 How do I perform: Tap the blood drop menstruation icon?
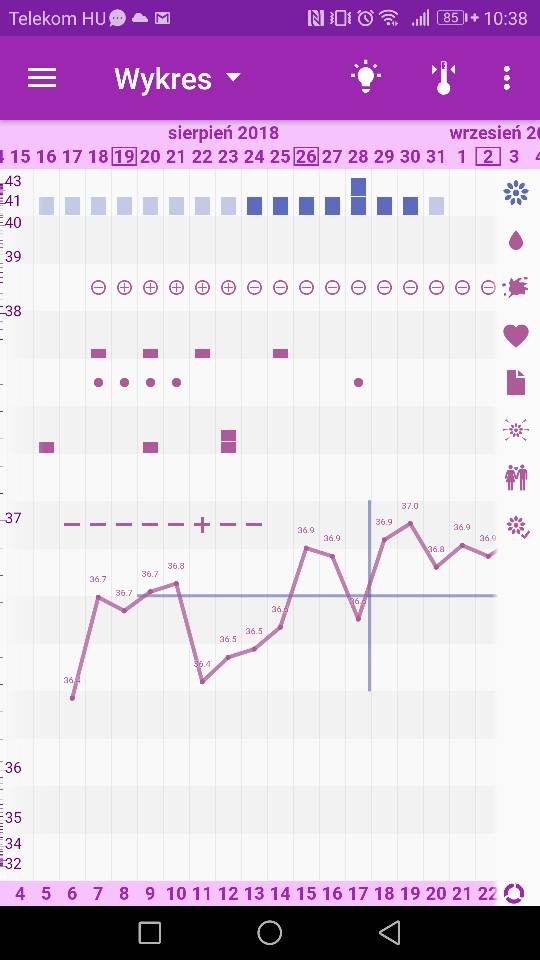(516, 240)
